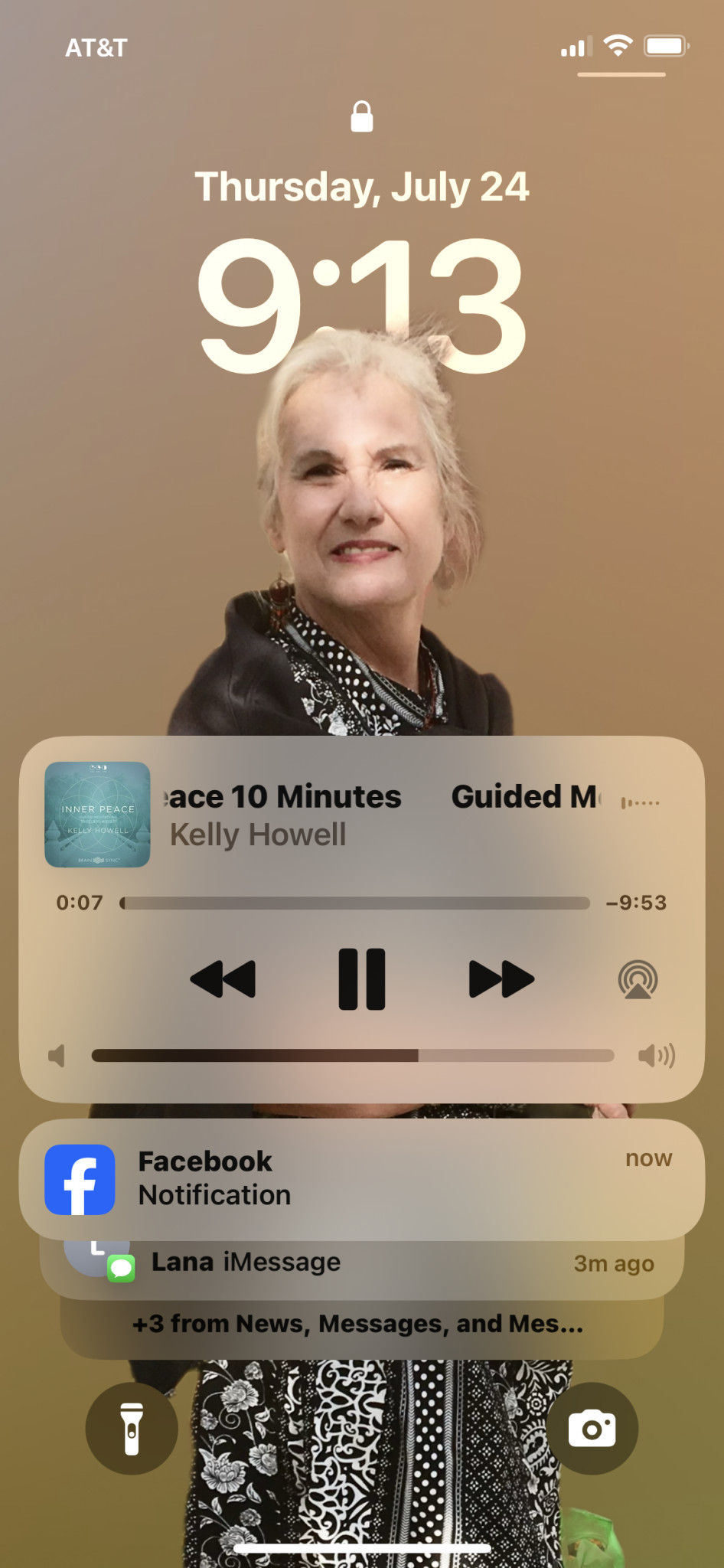The height and width of the screenshot is (1568, 724).
Task: Open the Inner Peace album artwork
Action: click(x=97, y=815)
